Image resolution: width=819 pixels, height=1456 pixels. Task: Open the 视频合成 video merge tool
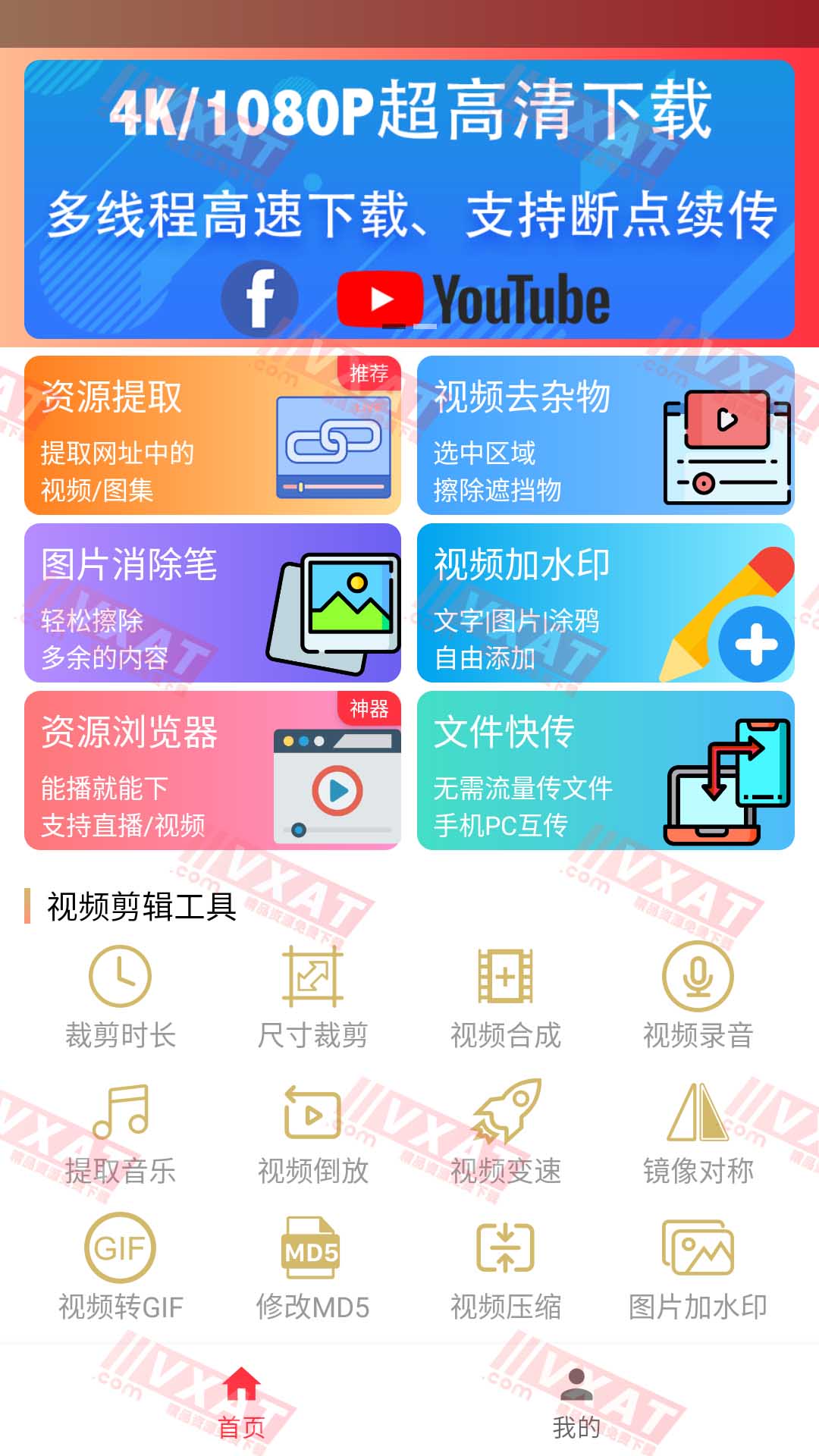tap(504, 993)
